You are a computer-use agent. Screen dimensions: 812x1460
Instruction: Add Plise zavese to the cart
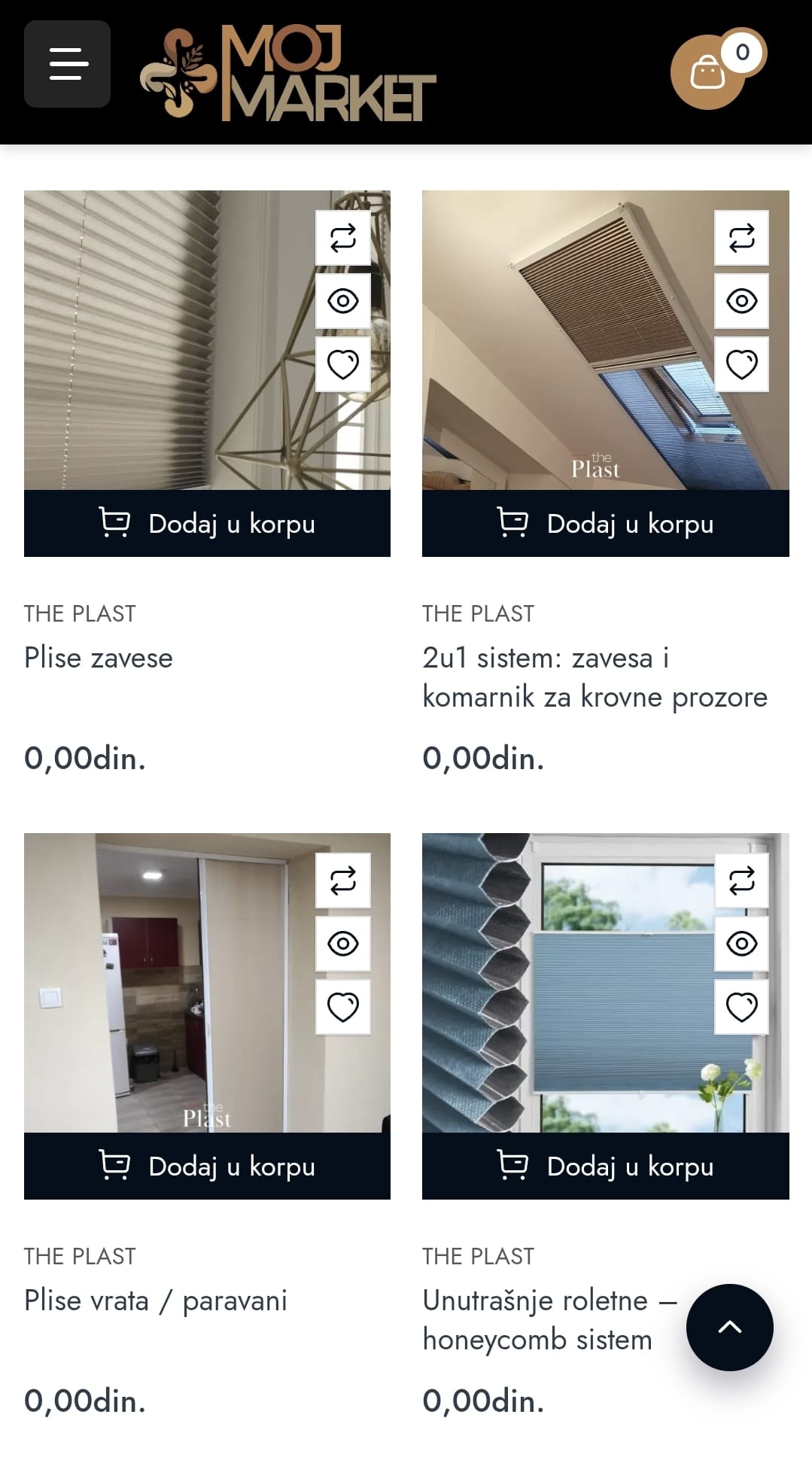(x=207, y=523)
